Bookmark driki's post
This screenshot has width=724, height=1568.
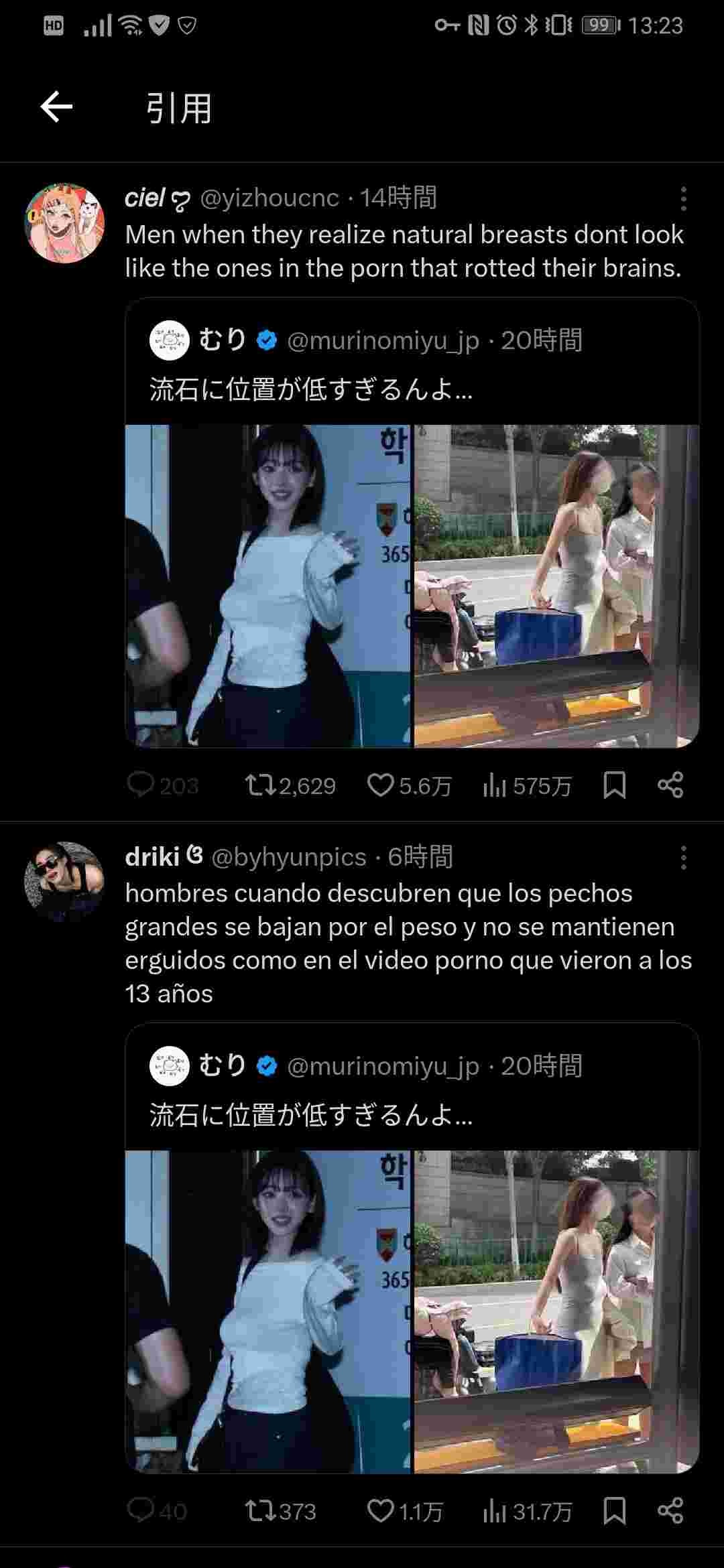coord(614,1510)
